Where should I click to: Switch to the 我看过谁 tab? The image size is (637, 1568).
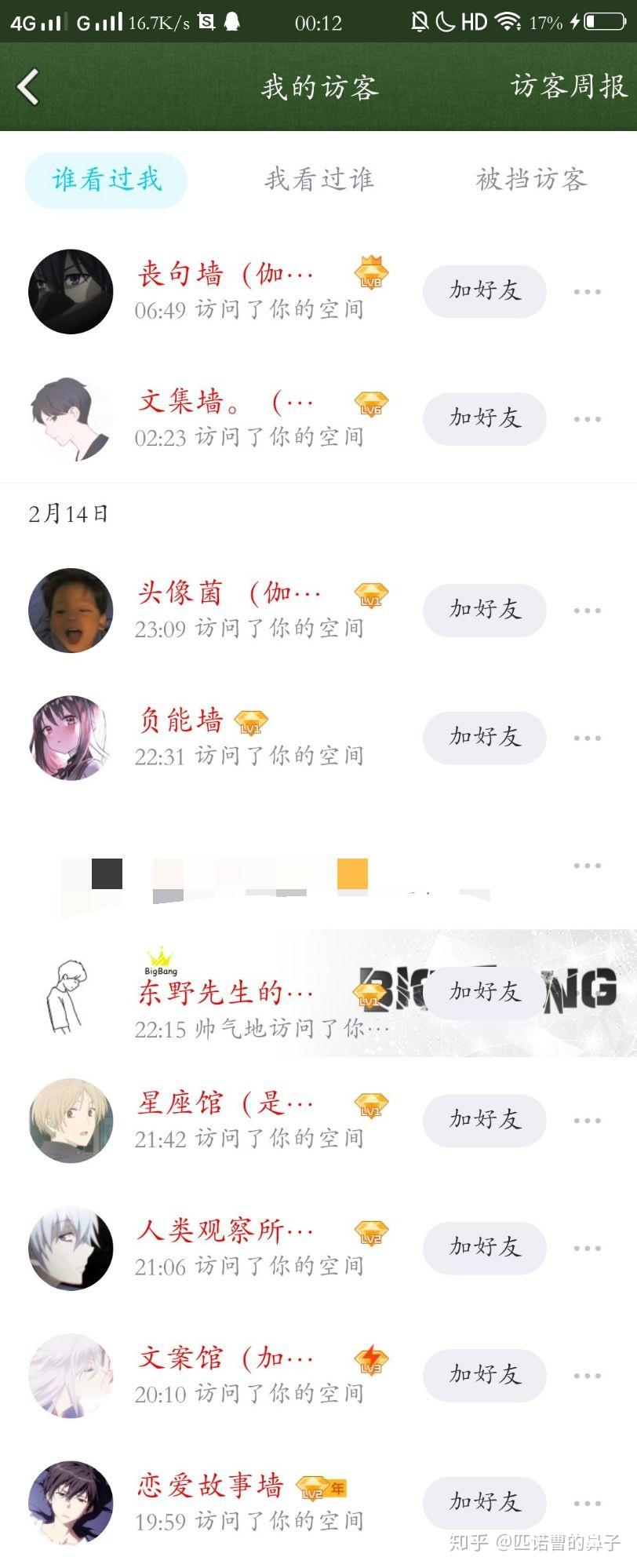coord(318,180)
